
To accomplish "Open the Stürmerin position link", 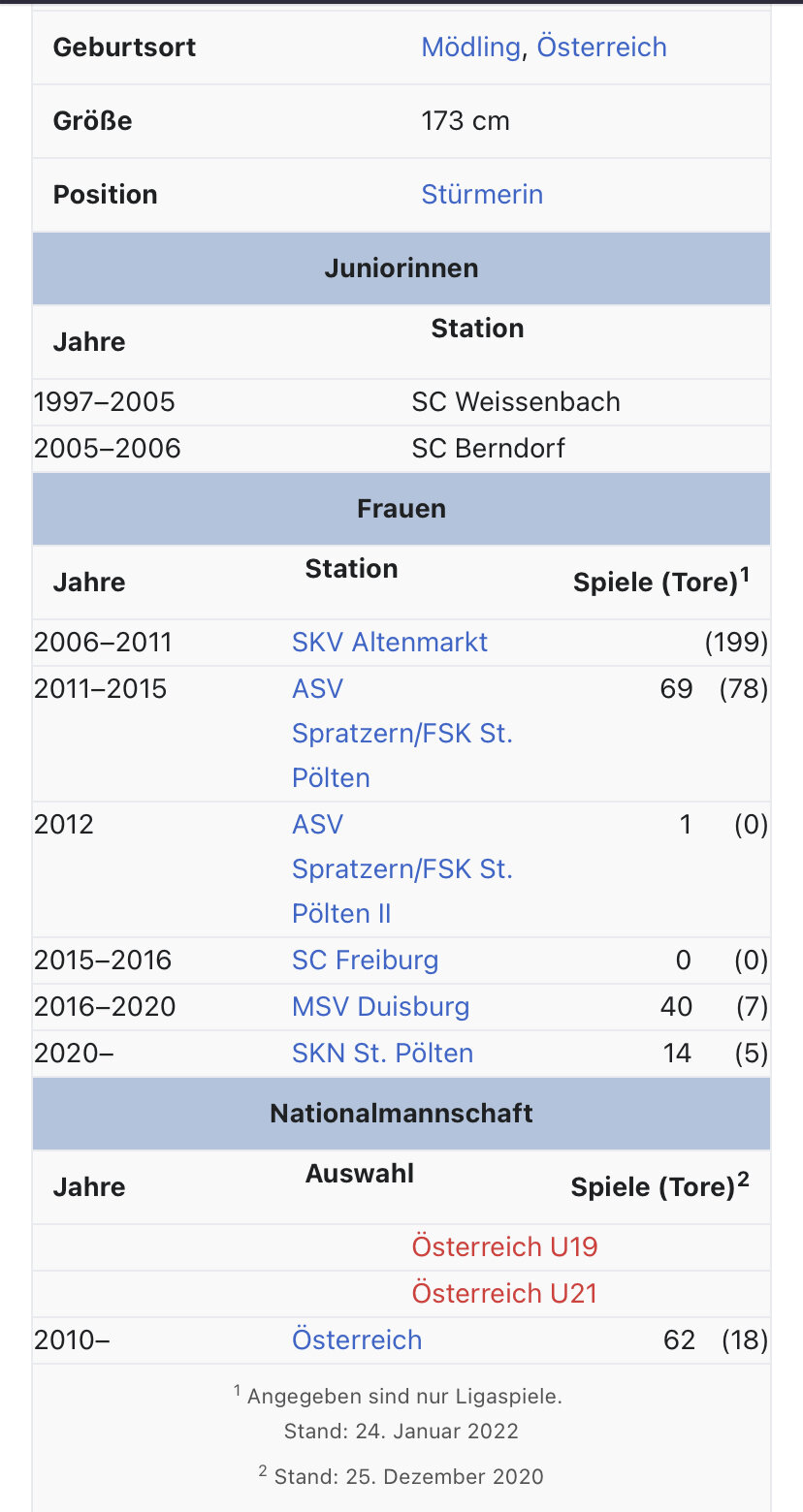I will pos(482,195).
